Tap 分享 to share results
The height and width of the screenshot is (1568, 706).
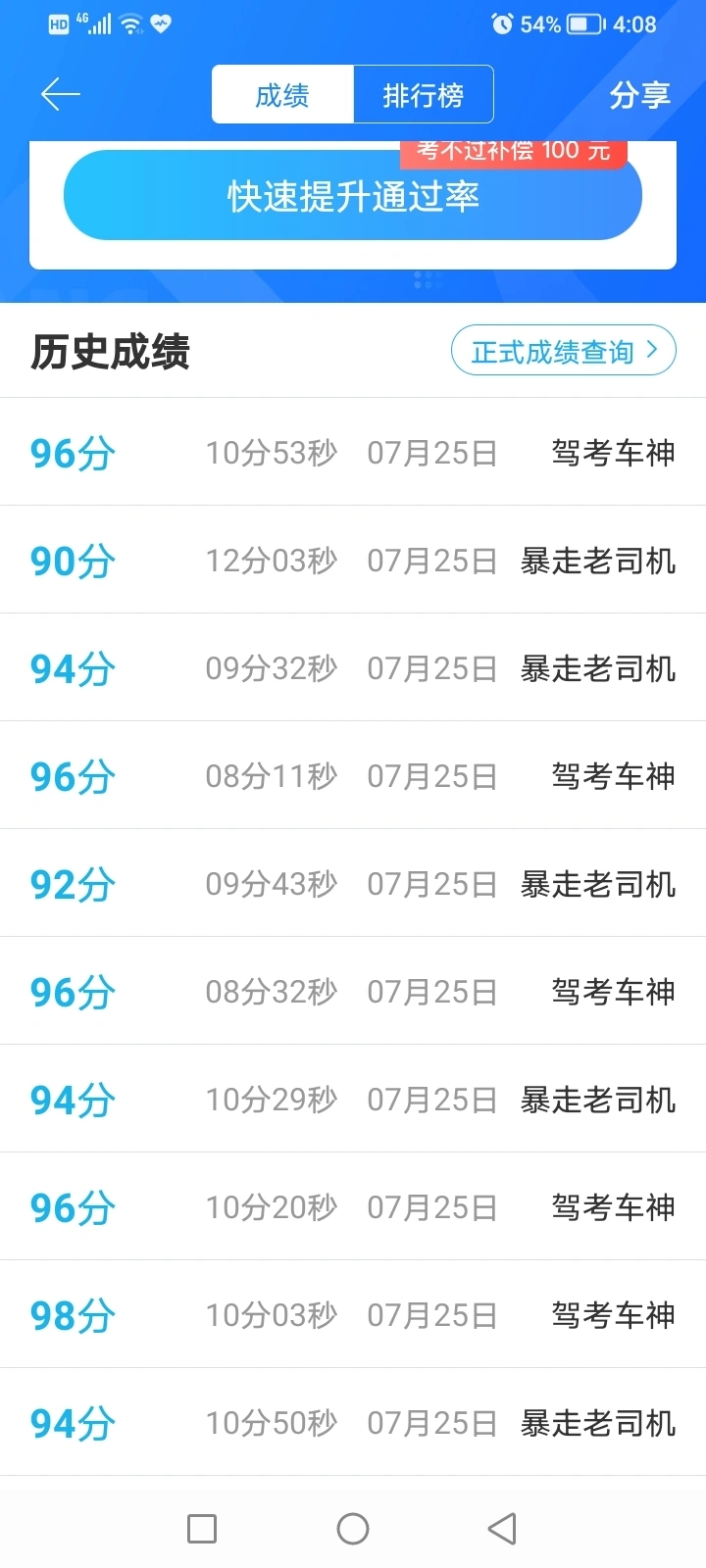[x=639, y=95]
